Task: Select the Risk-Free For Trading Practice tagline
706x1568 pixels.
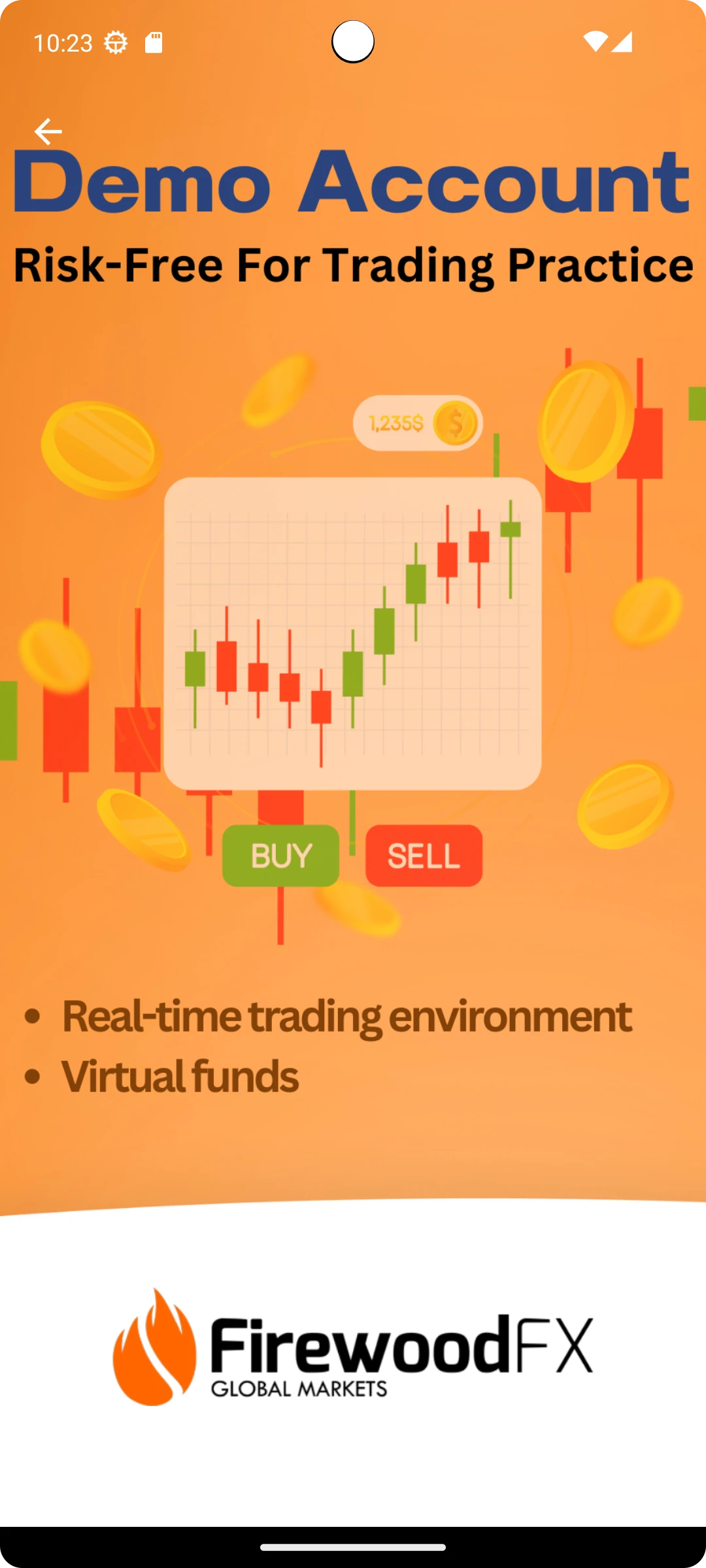Action: tap(353, 265)
